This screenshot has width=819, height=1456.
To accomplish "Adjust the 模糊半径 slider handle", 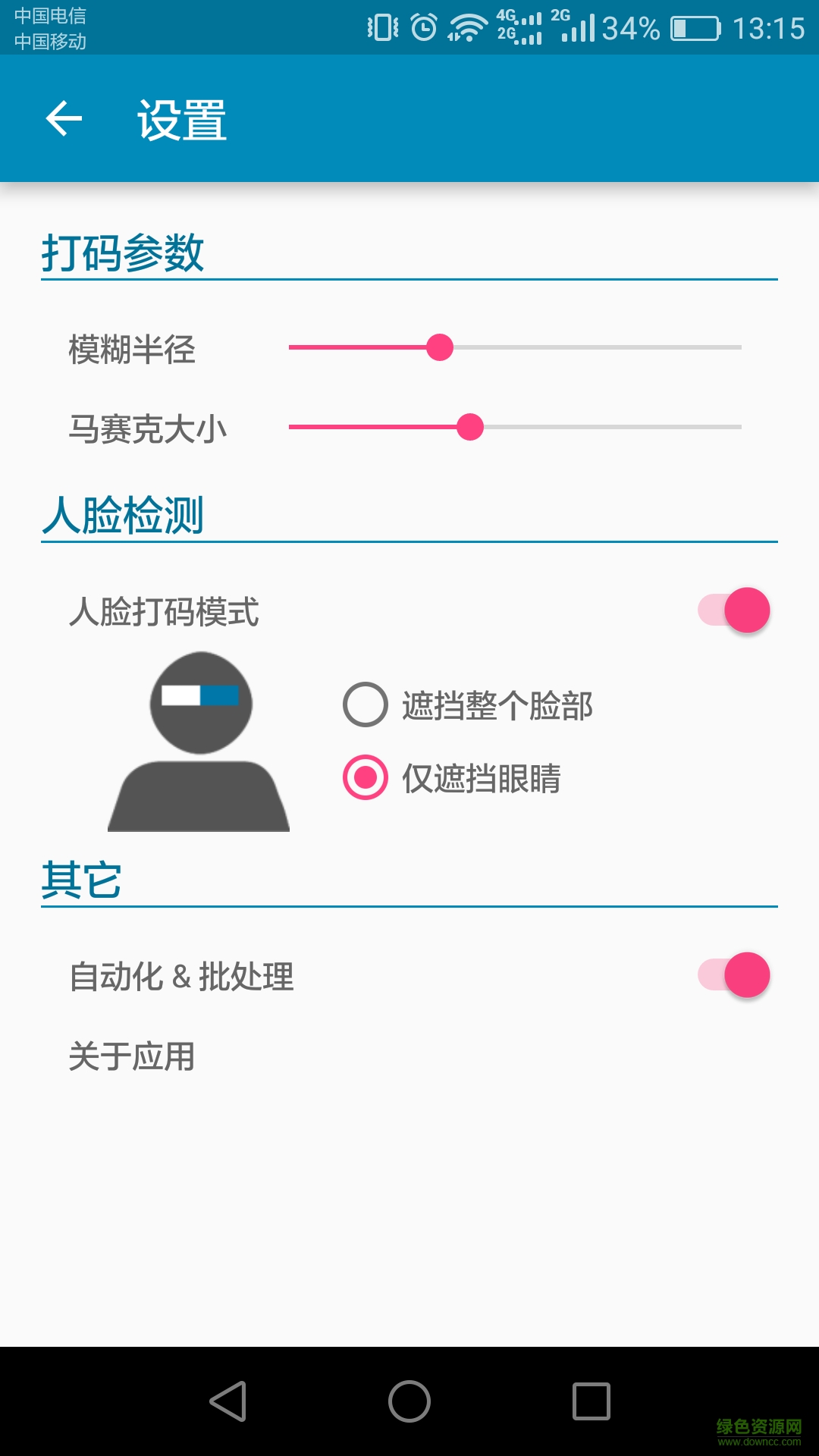I will coord(441,348).
